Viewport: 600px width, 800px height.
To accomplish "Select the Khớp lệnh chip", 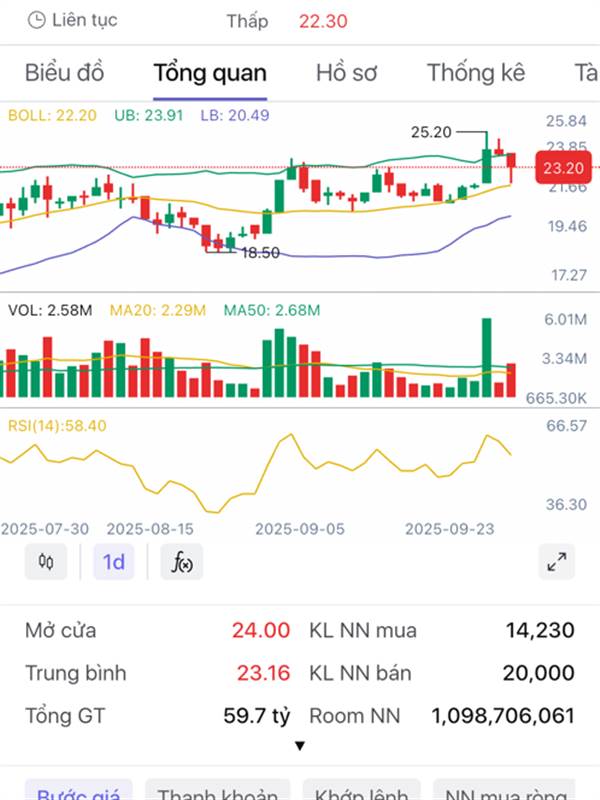I will (x=362, y=792).
